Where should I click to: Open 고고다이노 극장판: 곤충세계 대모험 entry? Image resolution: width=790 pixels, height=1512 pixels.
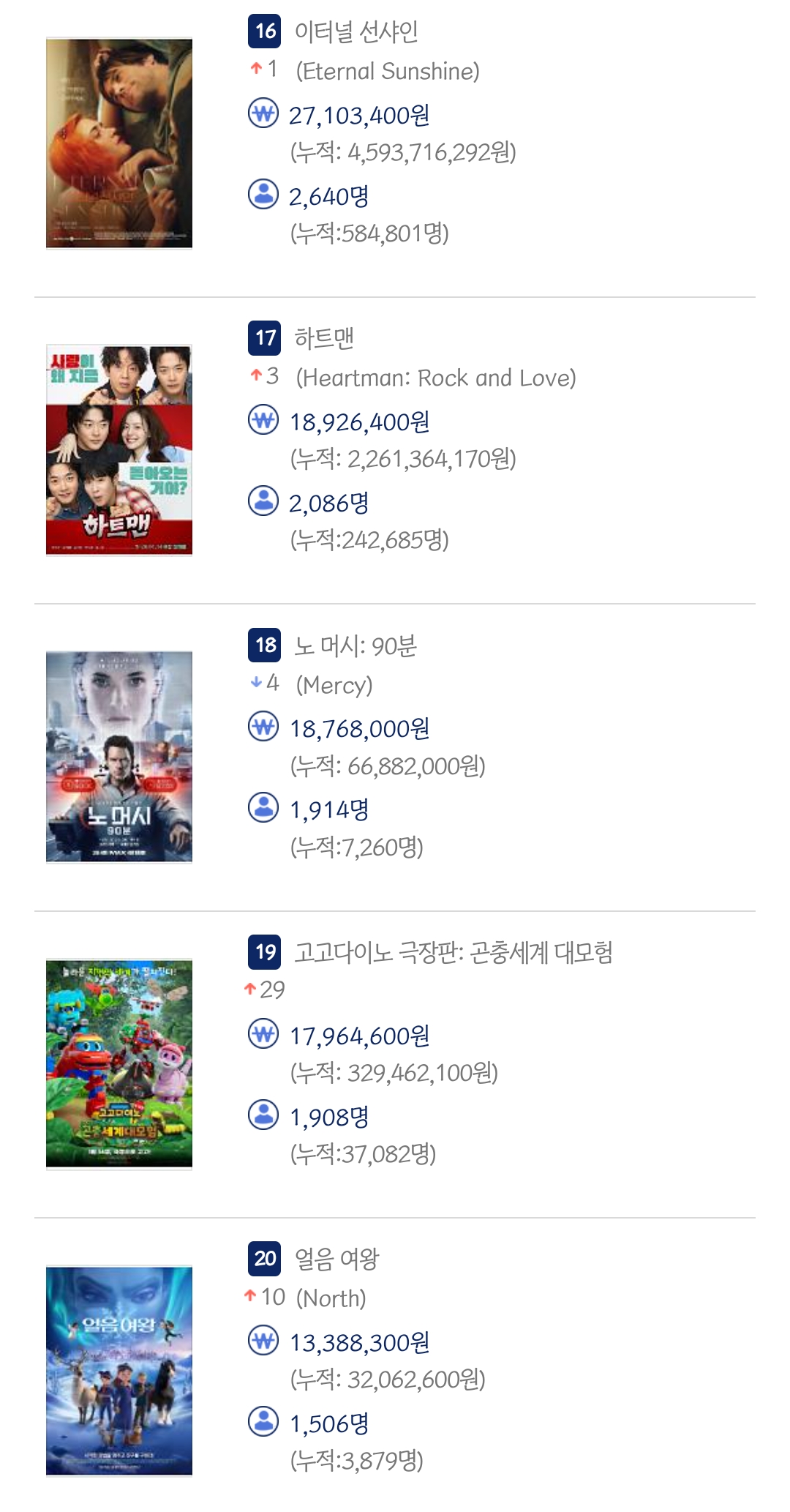click(x=453, y=953)
